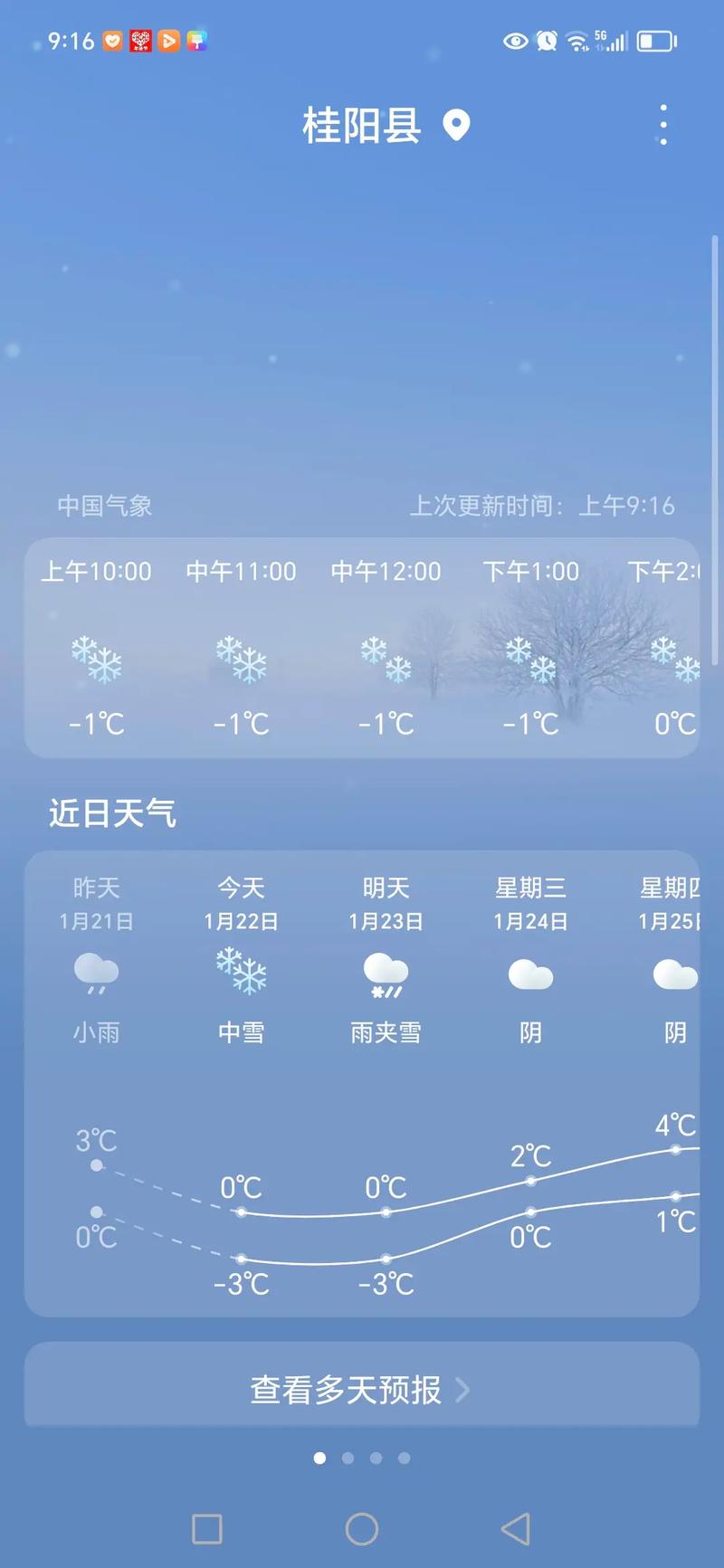Tap the 2℃ point on temperature curve
Screen dimensions: 724x1568
tap(530, 1181)
